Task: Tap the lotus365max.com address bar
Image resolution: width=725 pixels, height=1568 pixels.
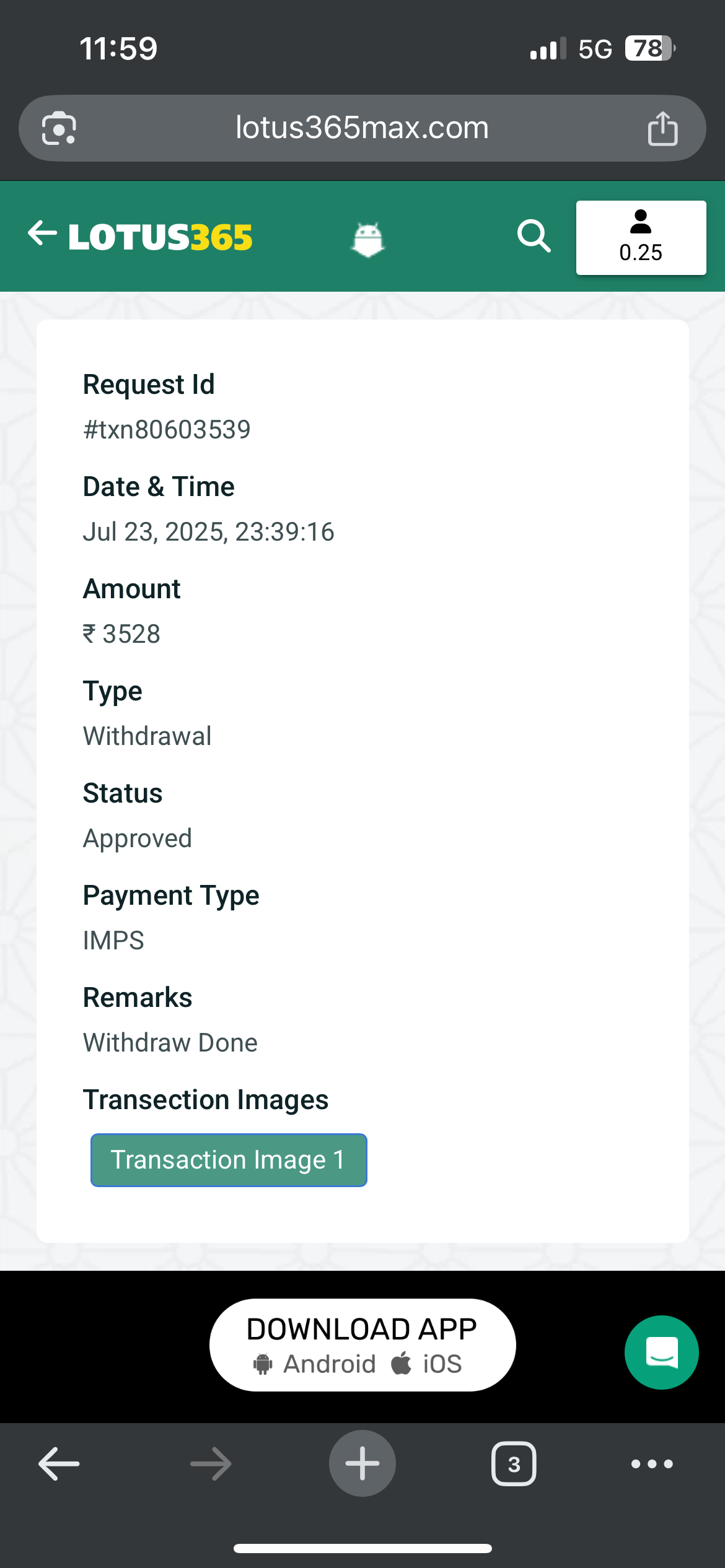Action: 362,128
